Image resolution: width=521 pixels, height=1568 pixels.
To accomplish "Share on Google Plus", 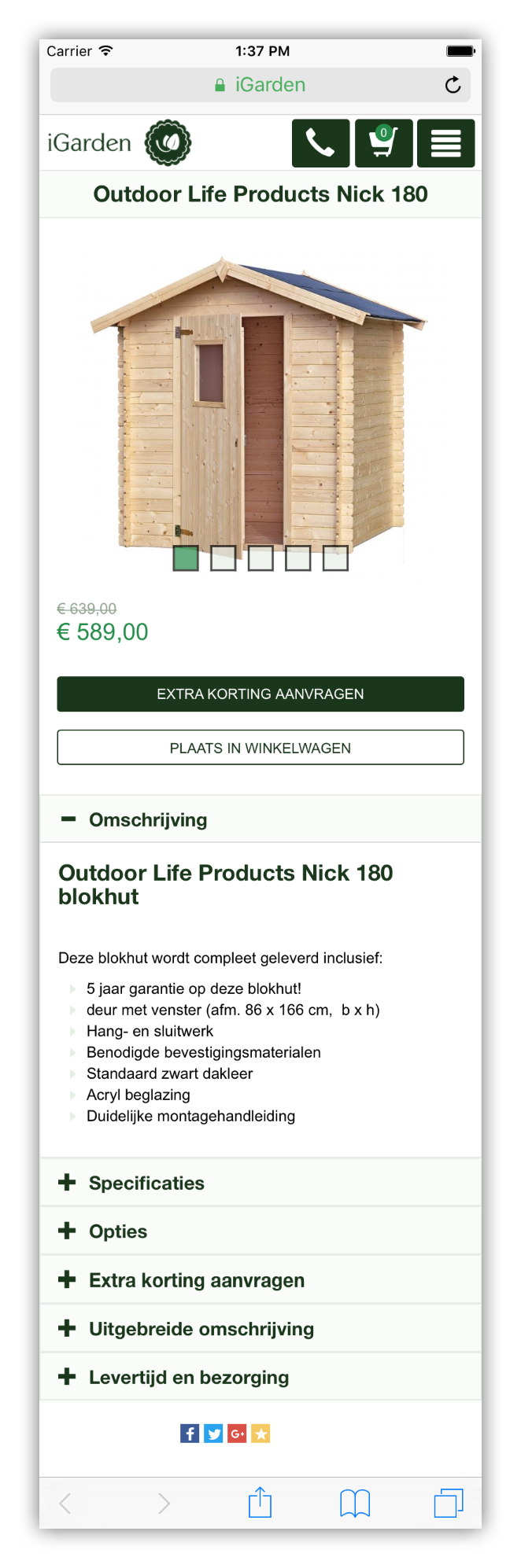I will 237,1434.
